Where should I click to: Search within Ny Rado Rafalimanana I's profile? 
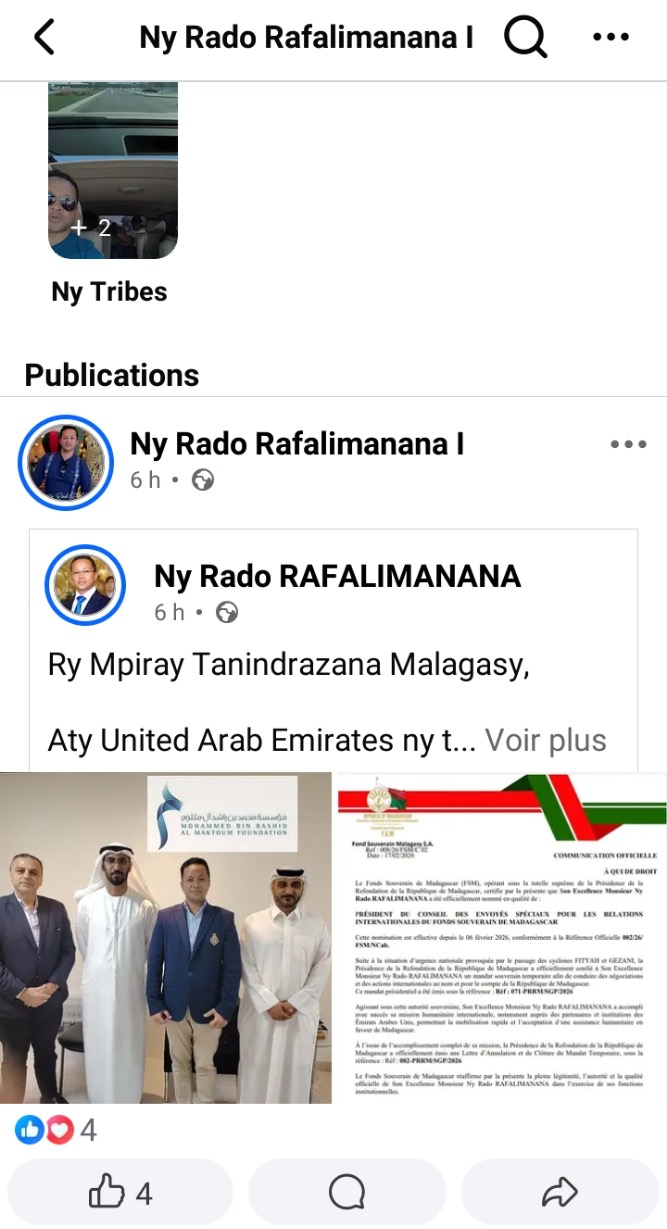pyautogui.click(x=525, y=38)
